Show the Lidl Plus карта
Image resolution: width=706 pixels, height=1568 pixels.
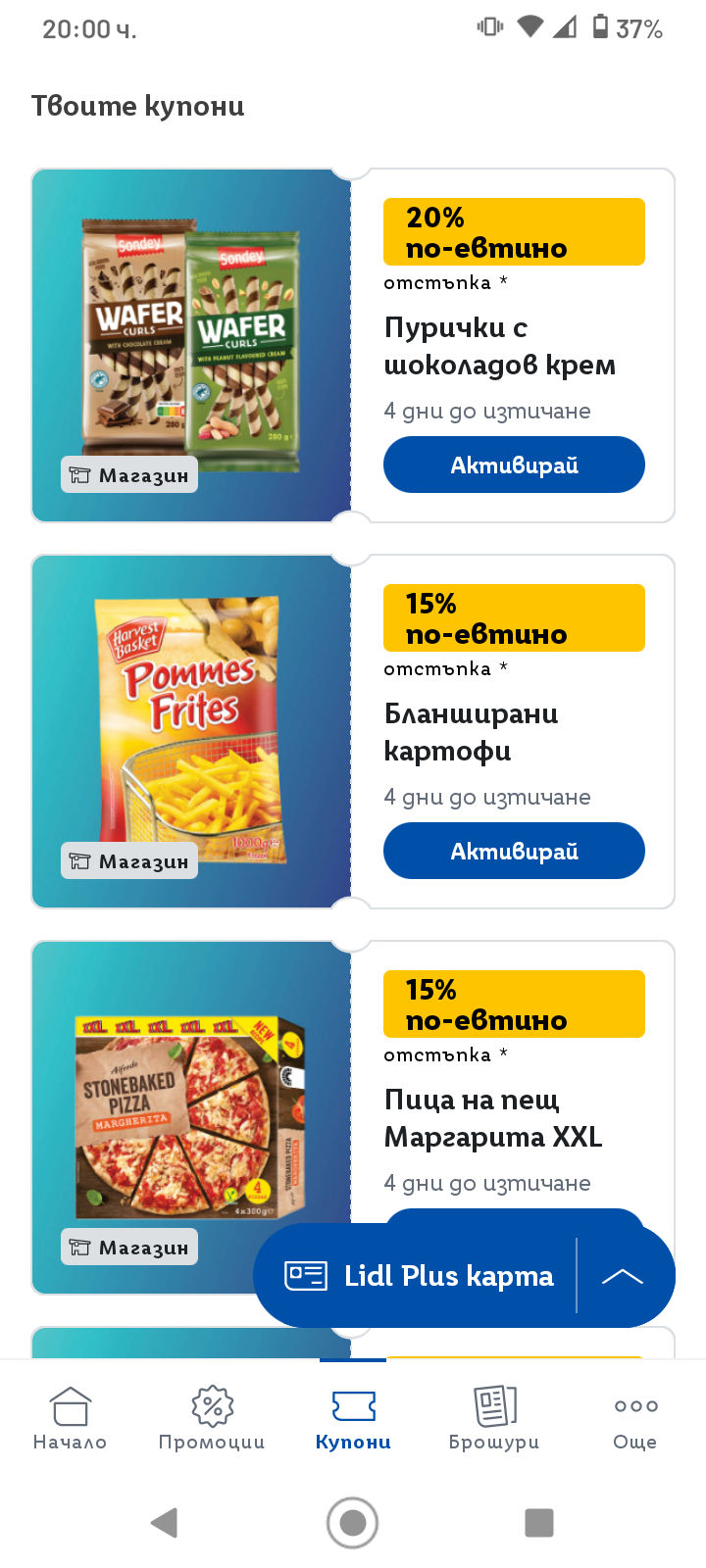tap(422, 1276)
